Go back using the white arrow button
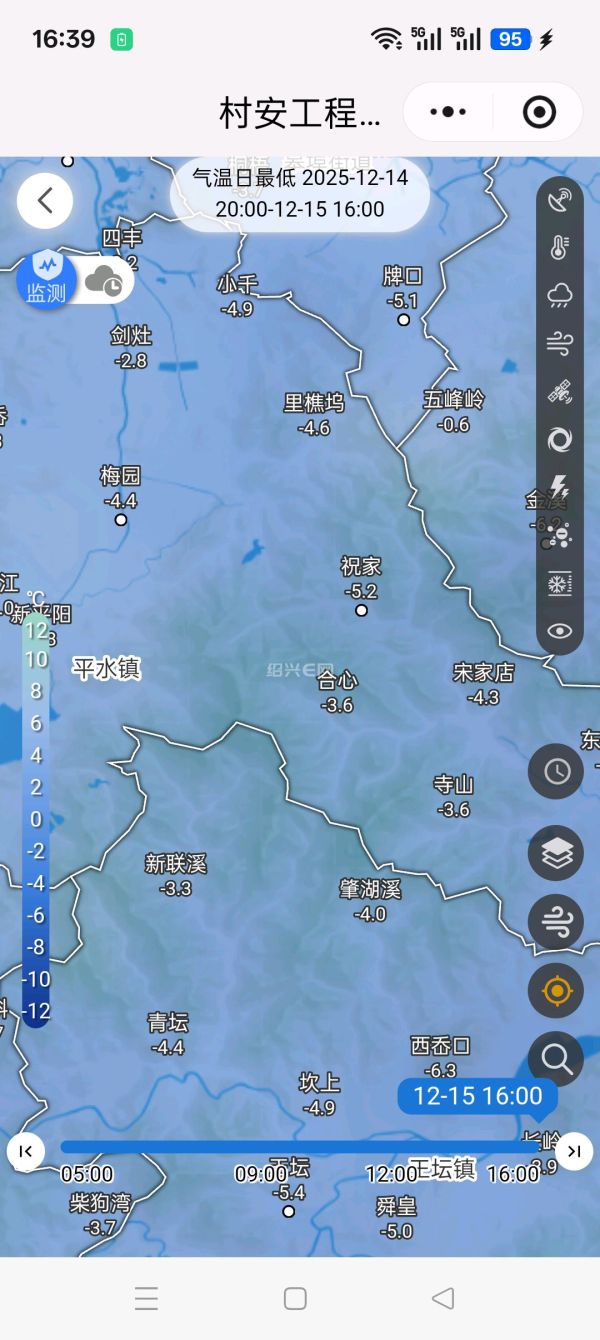 (x=45, y=201)
